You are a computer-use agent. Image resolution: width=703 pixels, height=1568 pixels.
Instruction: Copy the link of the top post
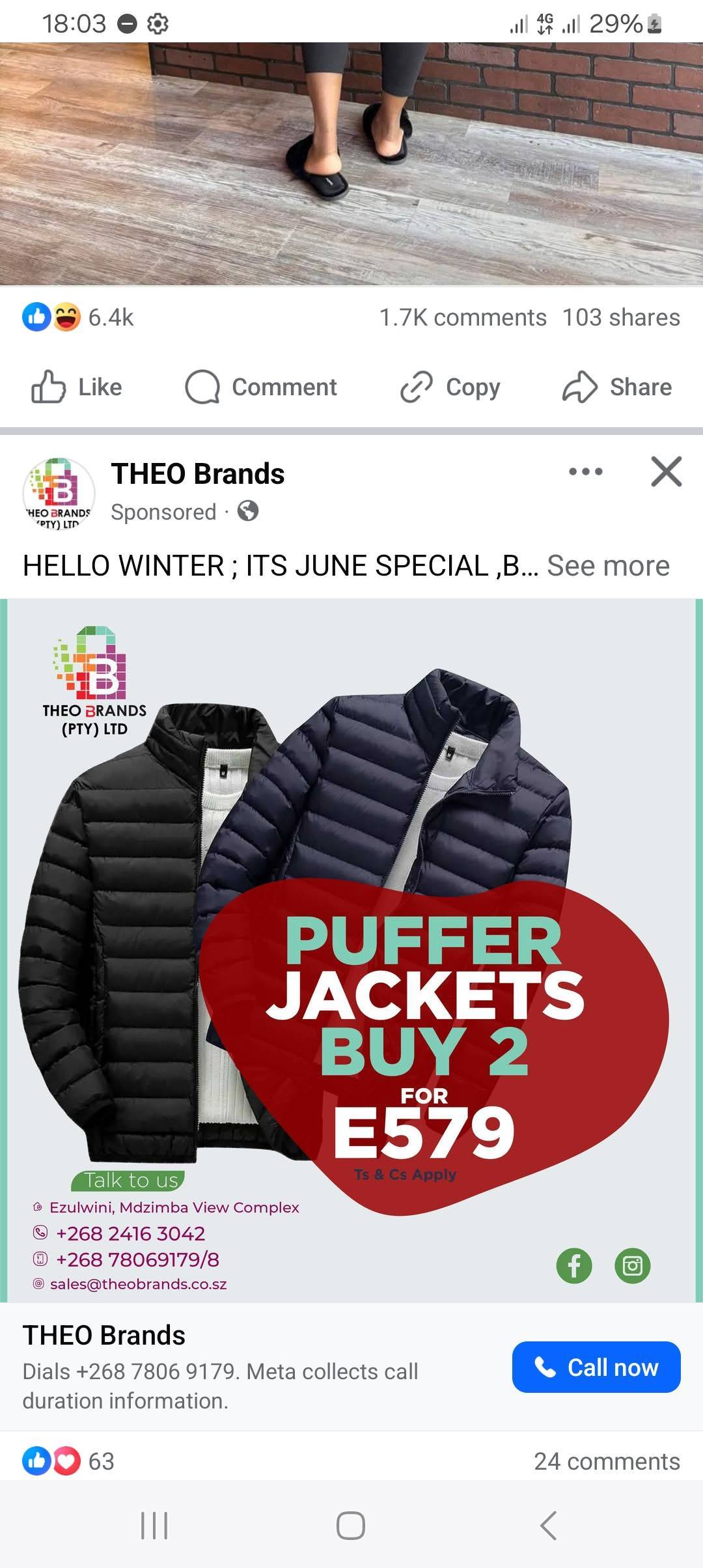(450, 387)
